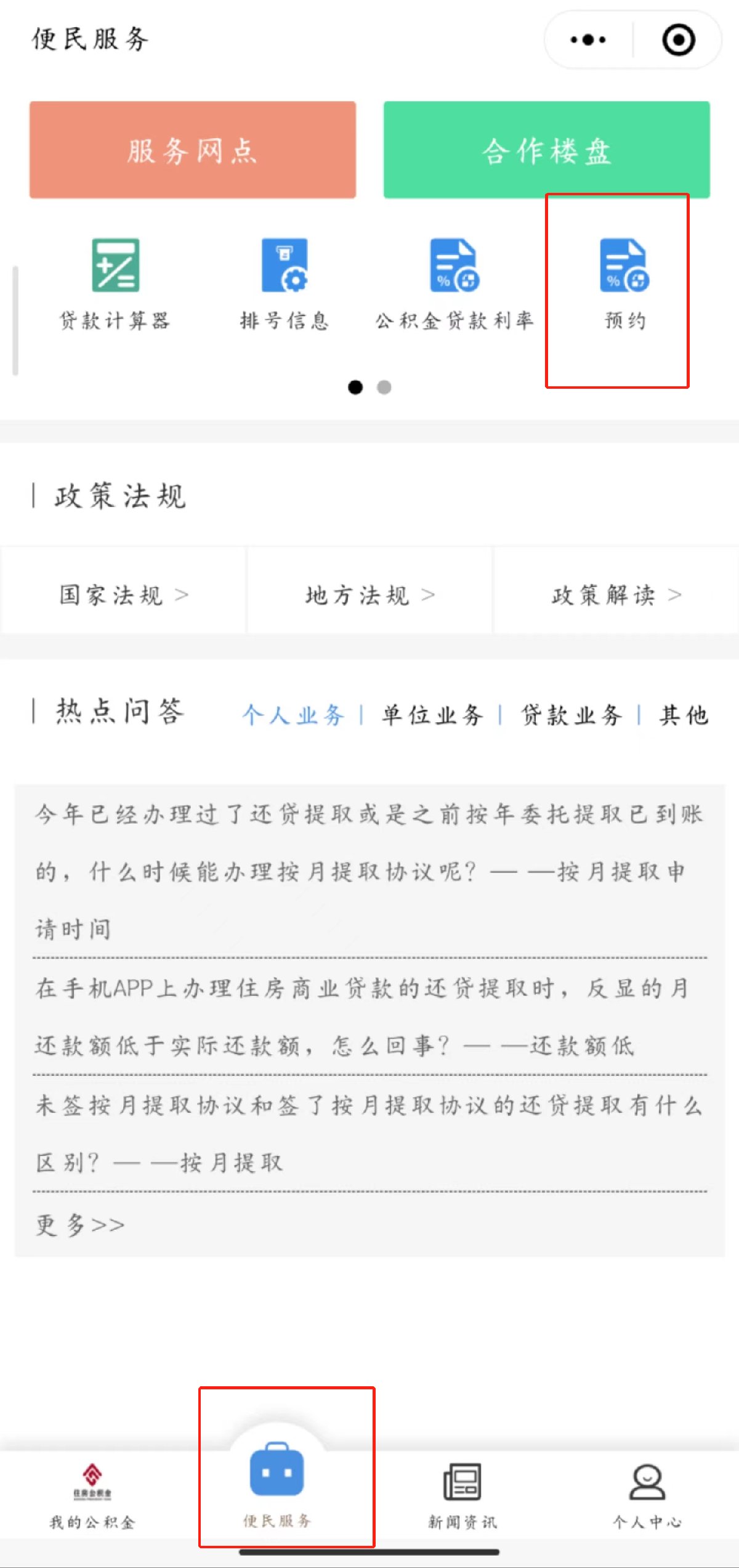
Task: Open 合作楼盘 partner properties
Action: (x=546, y=150)
